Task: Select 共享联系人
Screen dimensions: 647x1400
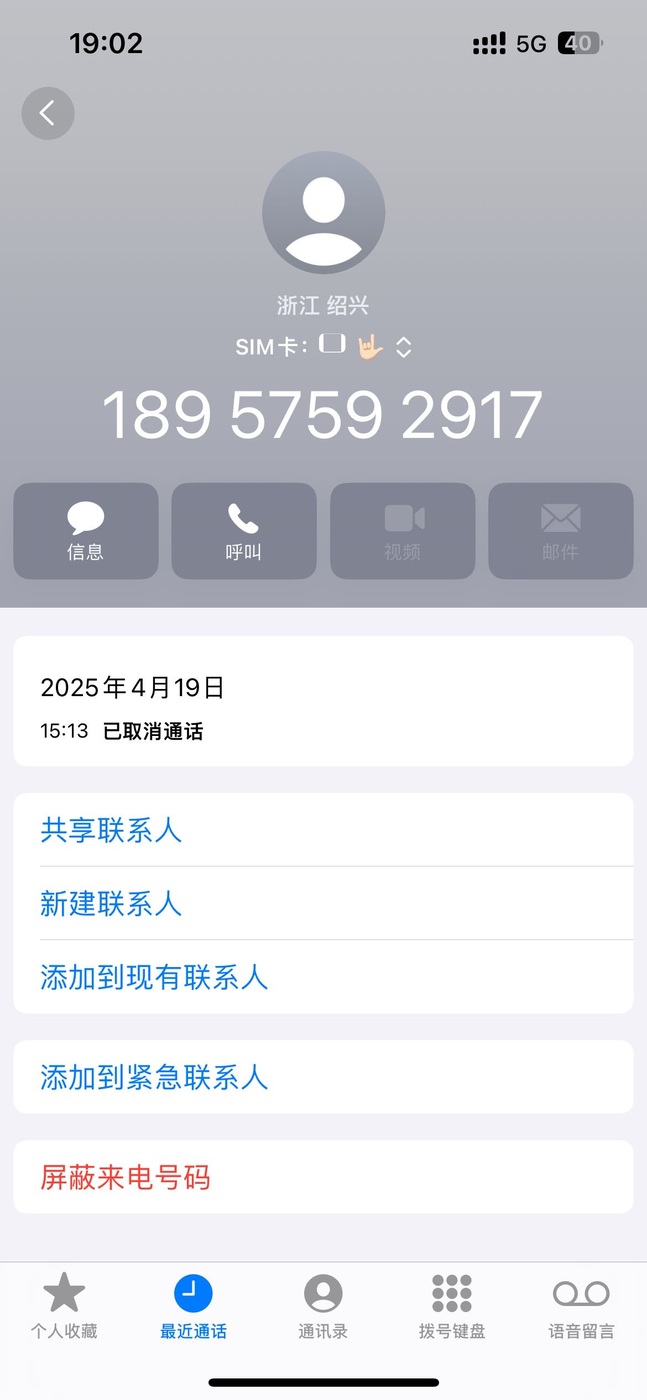Action: [x=323, y=830]
